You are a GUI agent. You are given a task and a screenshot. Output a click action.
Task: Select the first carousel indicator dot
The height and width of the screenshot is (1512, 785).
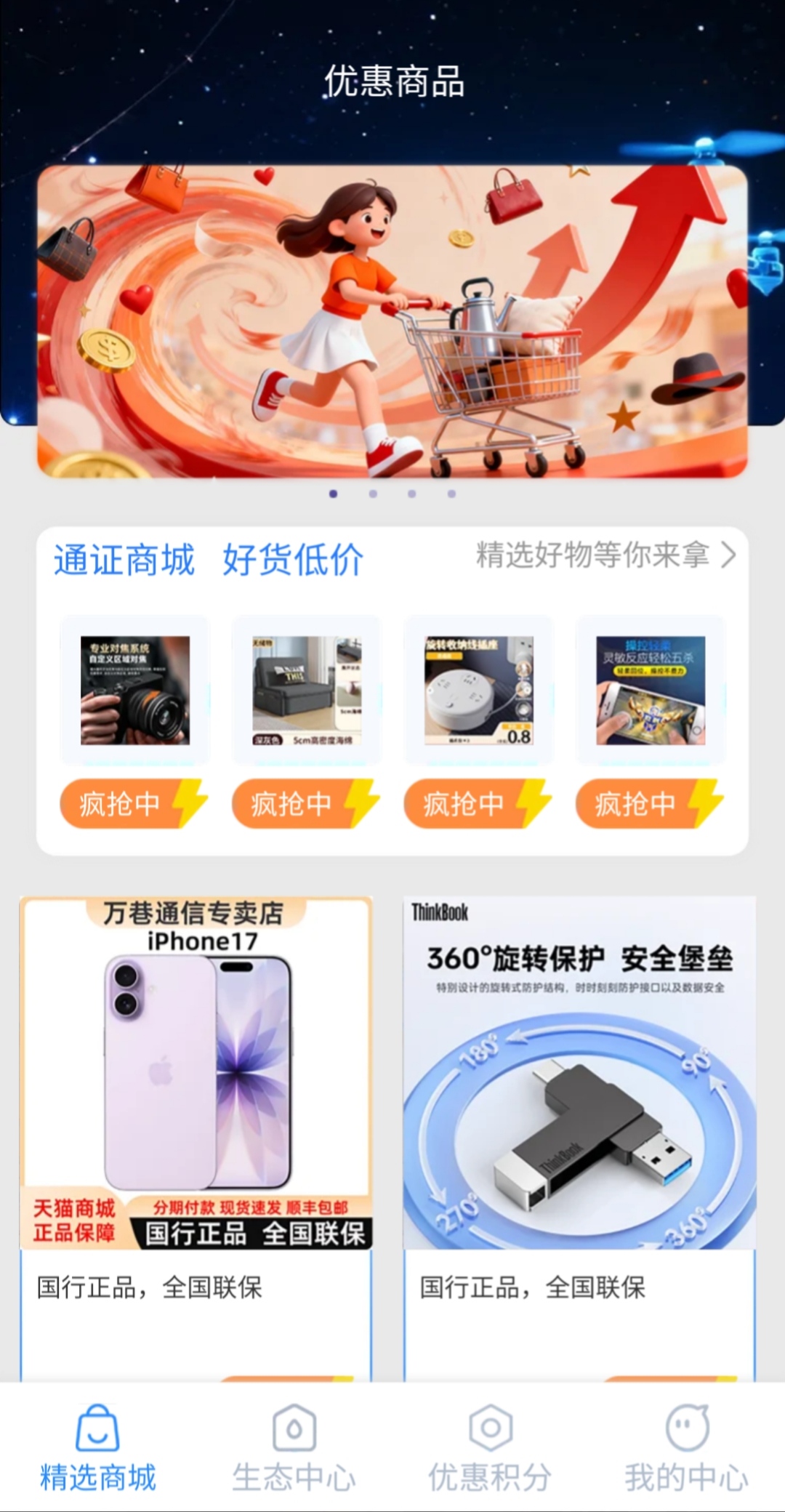pyautogui.click(x=334, y=494)
